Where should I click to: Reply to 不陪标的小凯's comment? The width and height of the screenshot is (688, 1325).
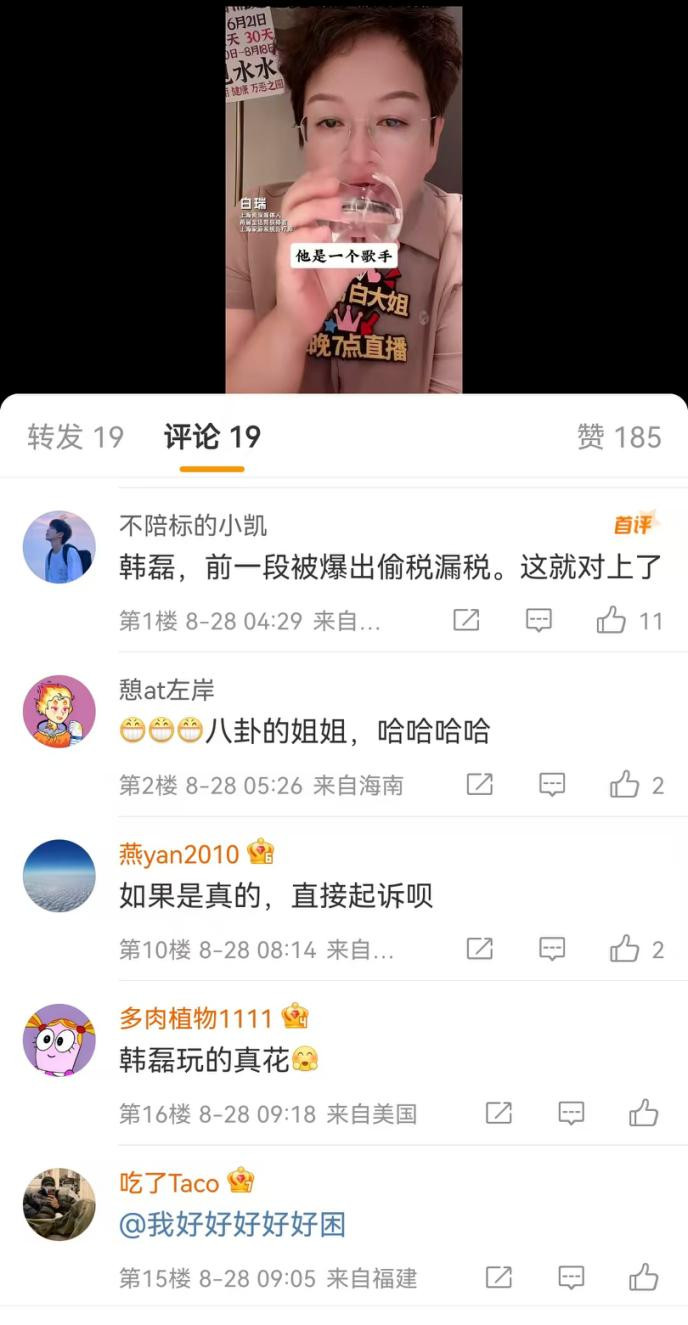pyautogui.click(x=539, y=621)
